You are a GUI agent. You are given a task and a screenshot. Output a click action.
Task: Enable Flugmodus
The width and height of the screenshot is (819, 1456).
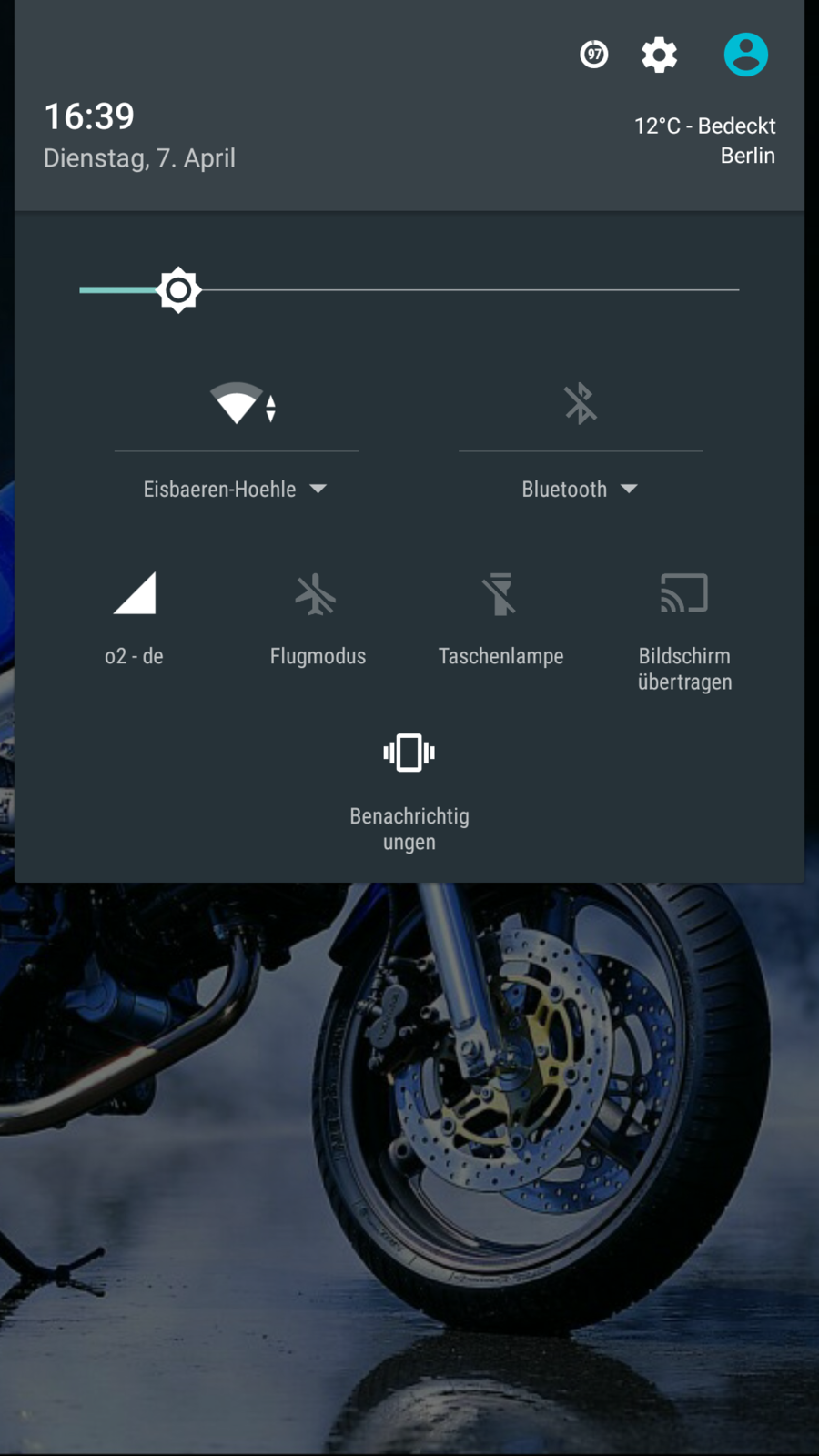(x=317, y=594)
